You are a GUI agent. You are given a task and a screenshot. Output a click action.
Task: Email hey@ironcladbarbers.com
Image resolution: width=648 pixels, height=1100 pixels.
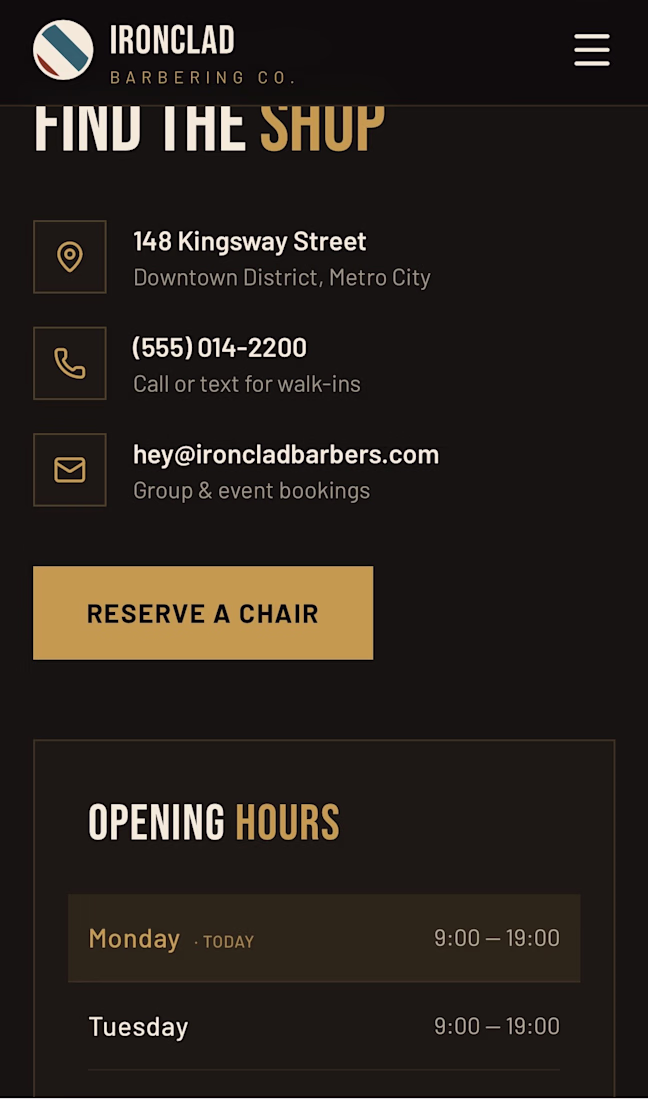[x=285, y=455]
